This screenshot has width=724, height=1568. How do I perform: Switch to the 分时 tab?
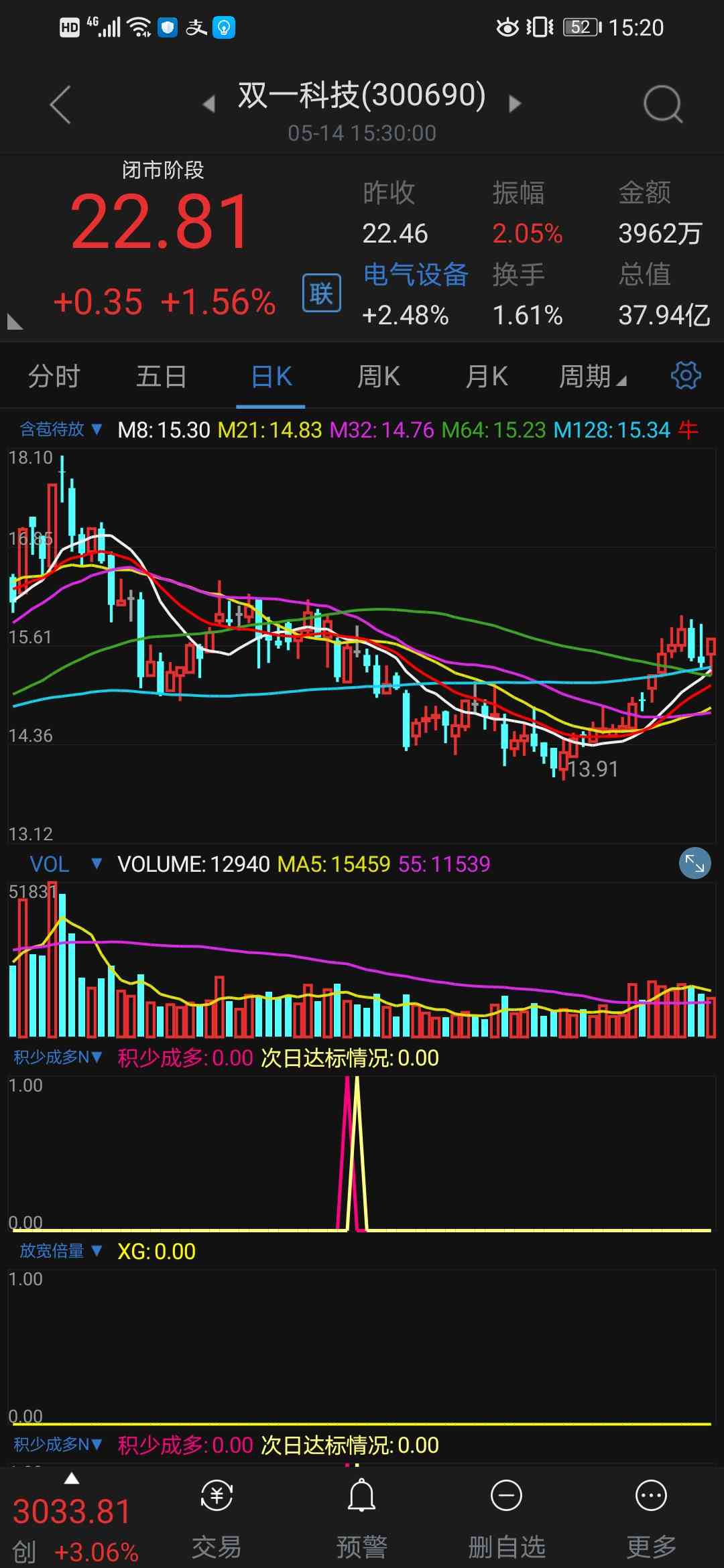click(54, 377)
